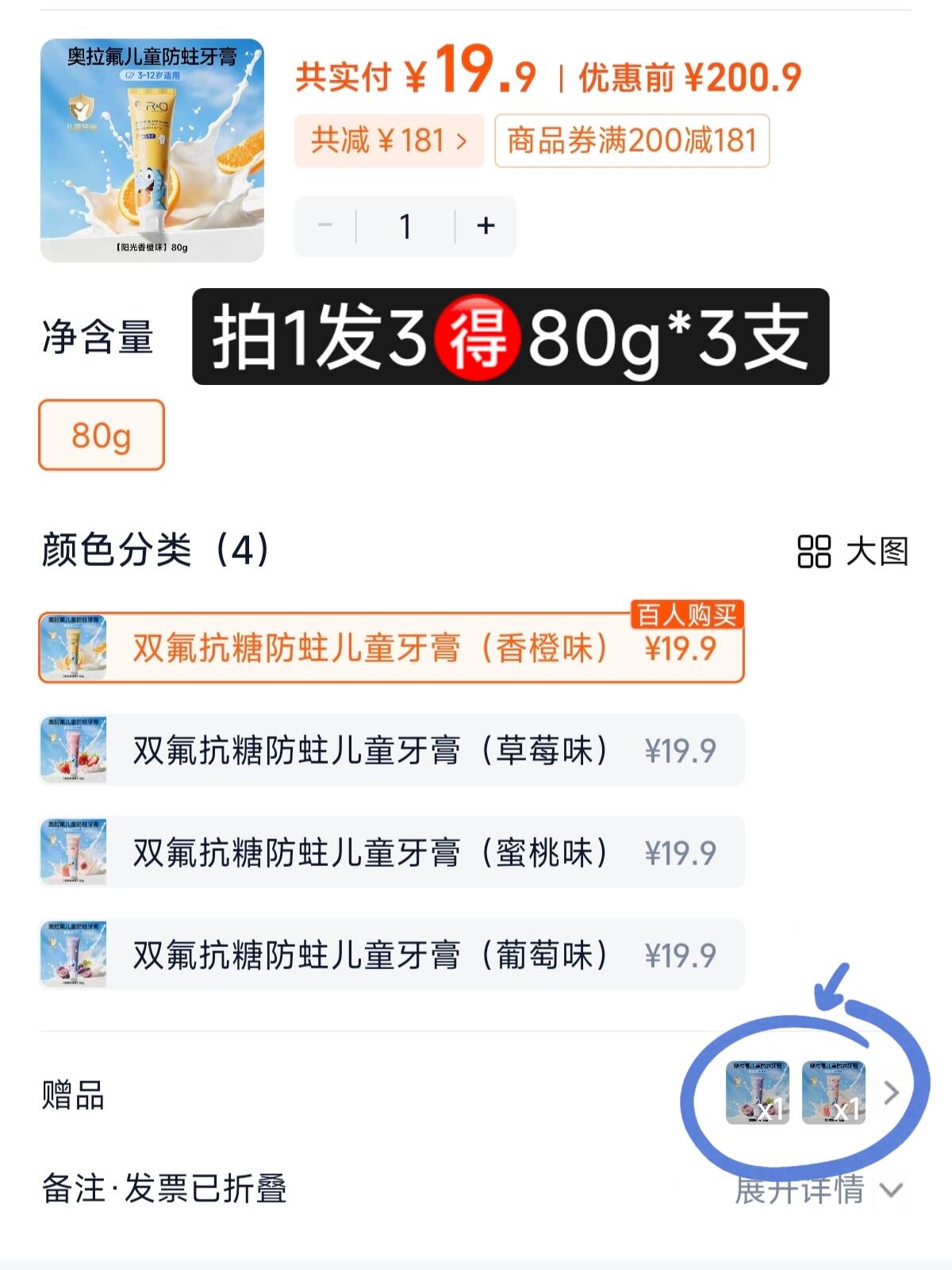Expand 展开详情 for notes and invoice

click(x=819, y=1189)
